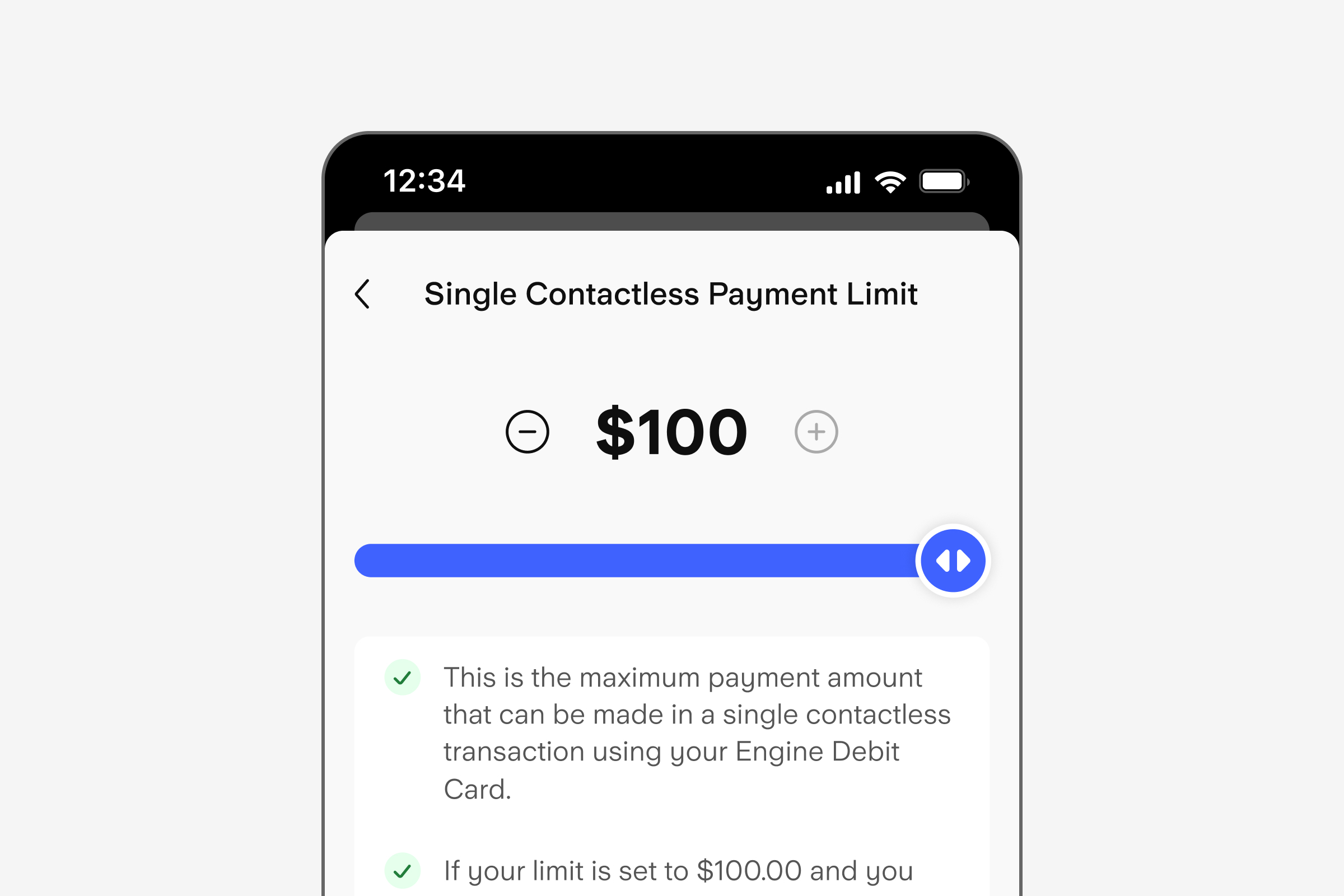Decrease the limit with the minus button
The image size is (1344, 896).
(x=527, y=432)
